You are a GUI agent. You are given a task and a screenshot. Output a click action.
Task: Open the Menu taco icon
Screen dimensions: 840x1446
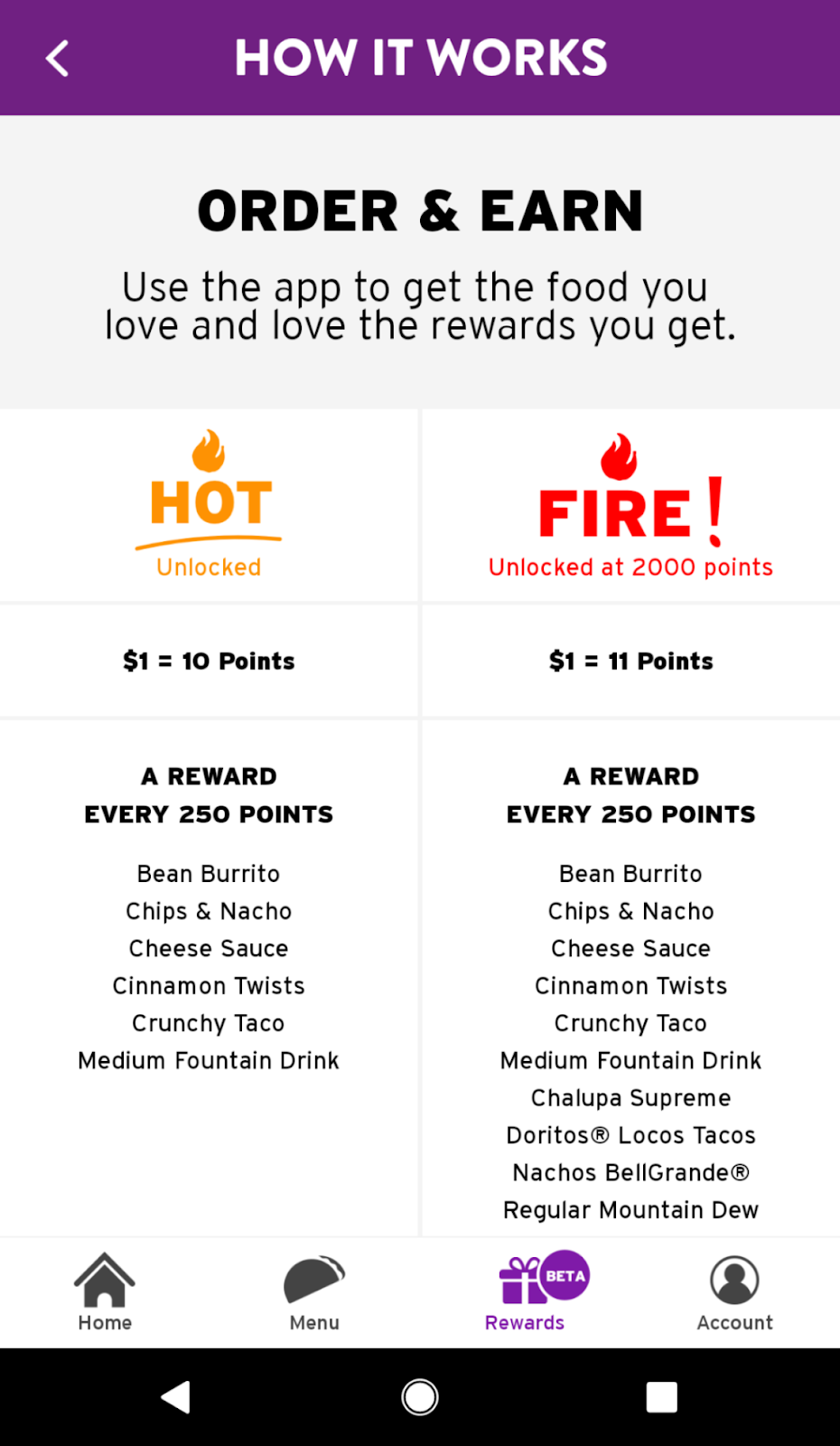(313, 1280)
